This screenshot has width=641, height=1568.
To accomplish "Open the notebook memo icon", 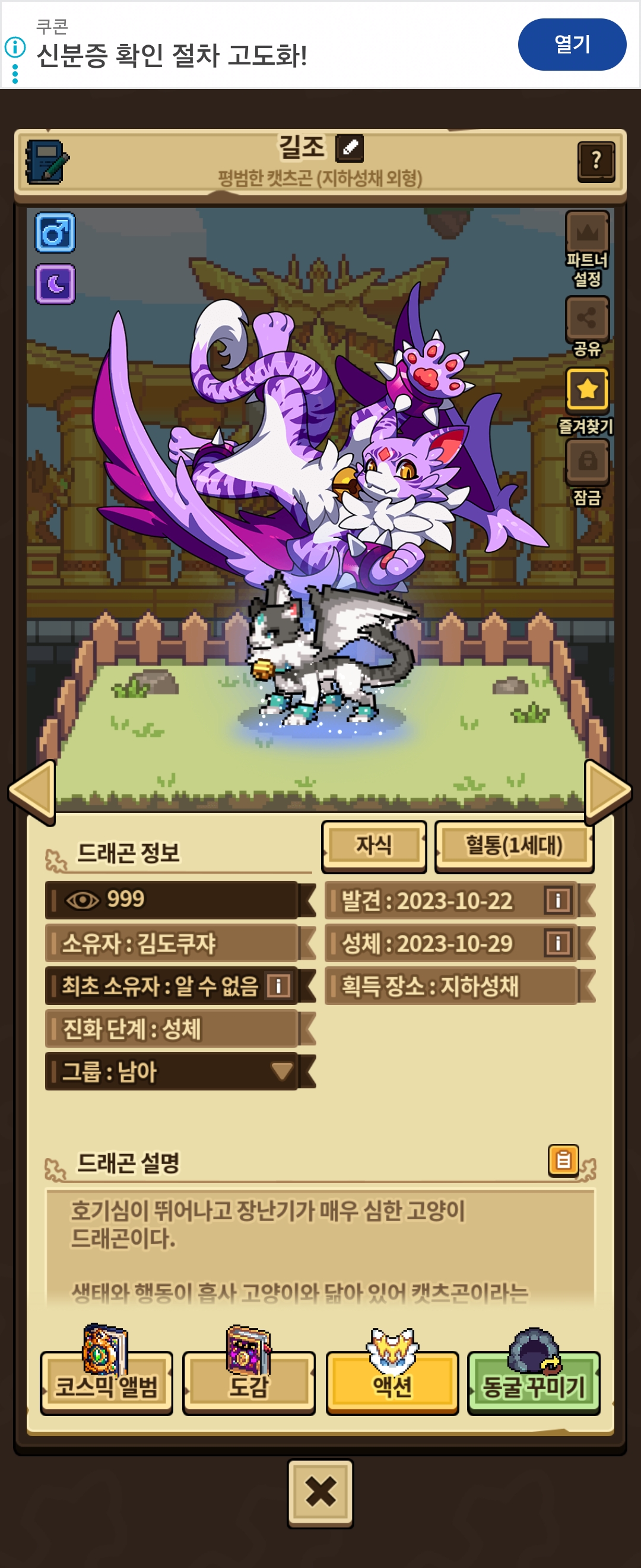I will tap(46, 162).
